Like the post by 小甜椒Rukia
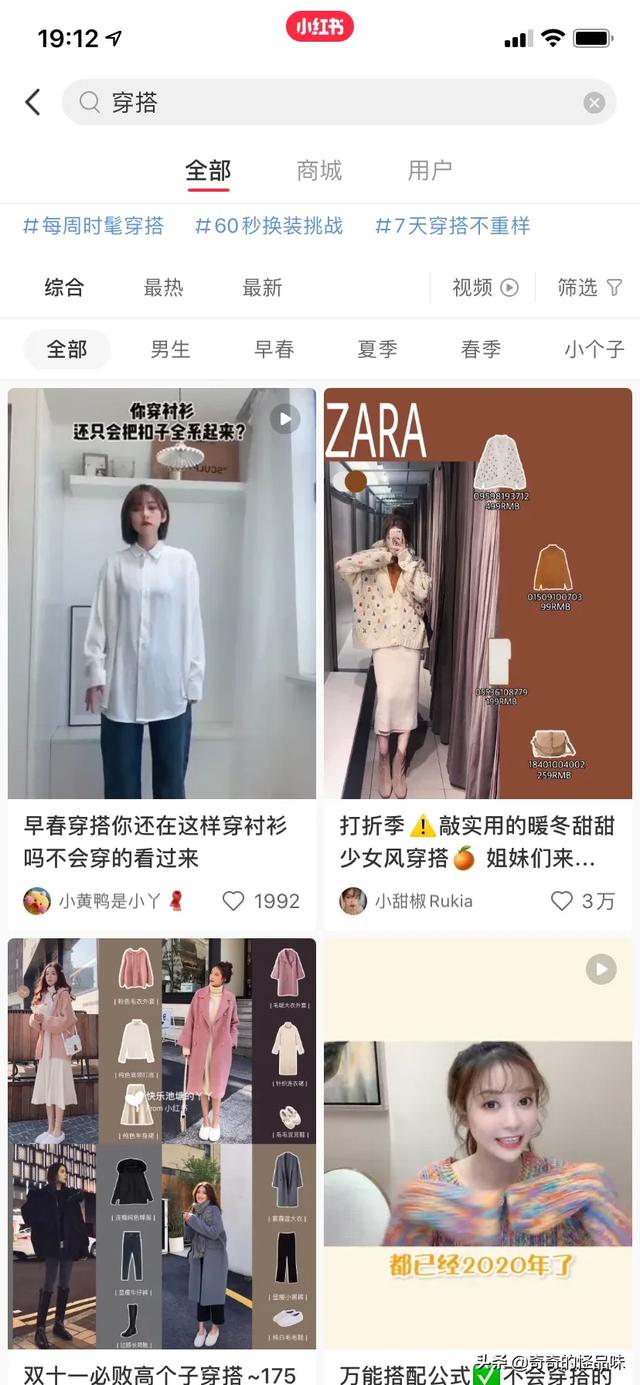Screen dimensions: 640x1385 (562, 901)
